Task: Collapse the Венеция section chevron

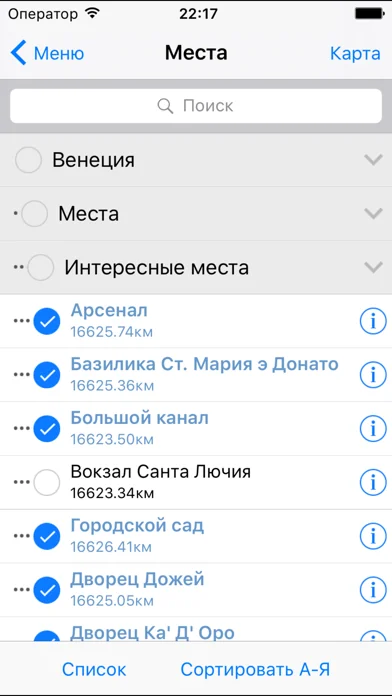Action: click(x=373, y=160)
